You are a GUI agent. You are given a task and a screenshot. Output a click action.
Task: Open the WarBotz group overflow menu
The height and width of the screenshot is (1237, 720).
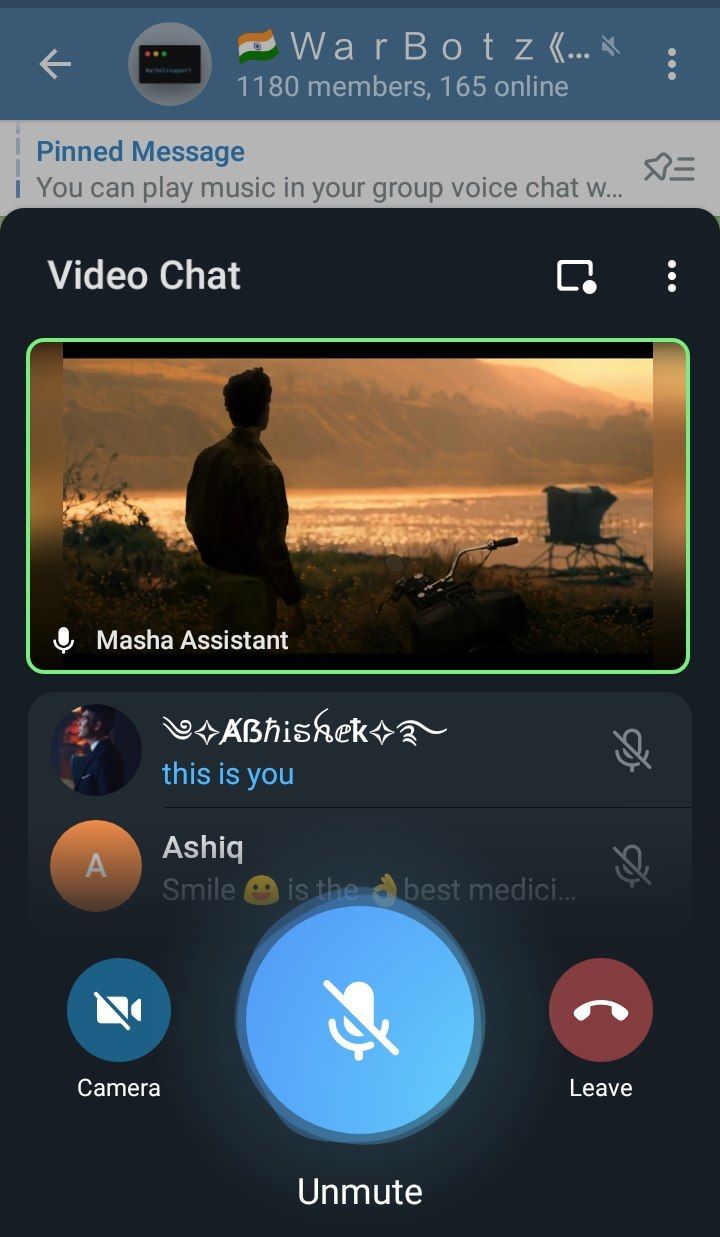pos(672,65)
